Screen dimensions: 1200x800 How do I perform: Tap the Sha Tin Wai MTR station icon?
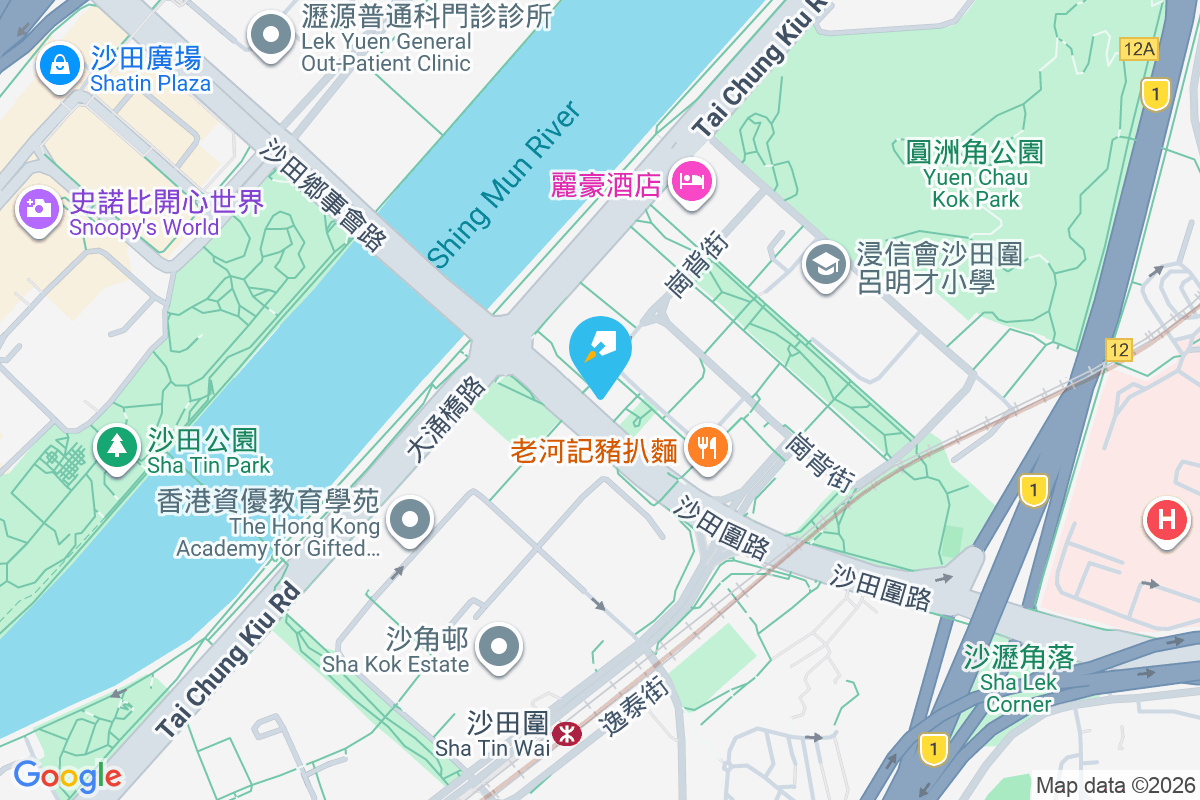[569, 733]
